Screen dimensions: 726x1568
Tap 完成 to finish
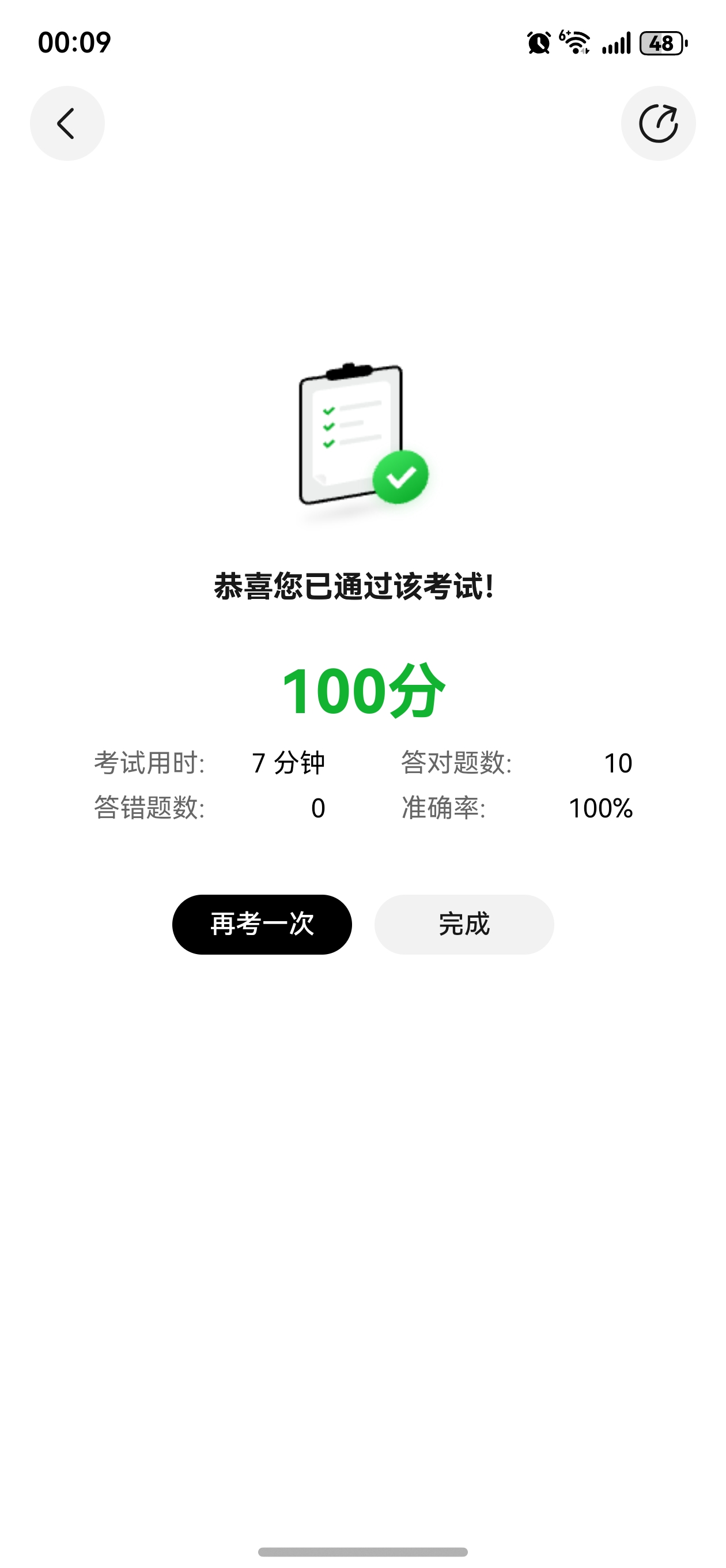(464, 924)
